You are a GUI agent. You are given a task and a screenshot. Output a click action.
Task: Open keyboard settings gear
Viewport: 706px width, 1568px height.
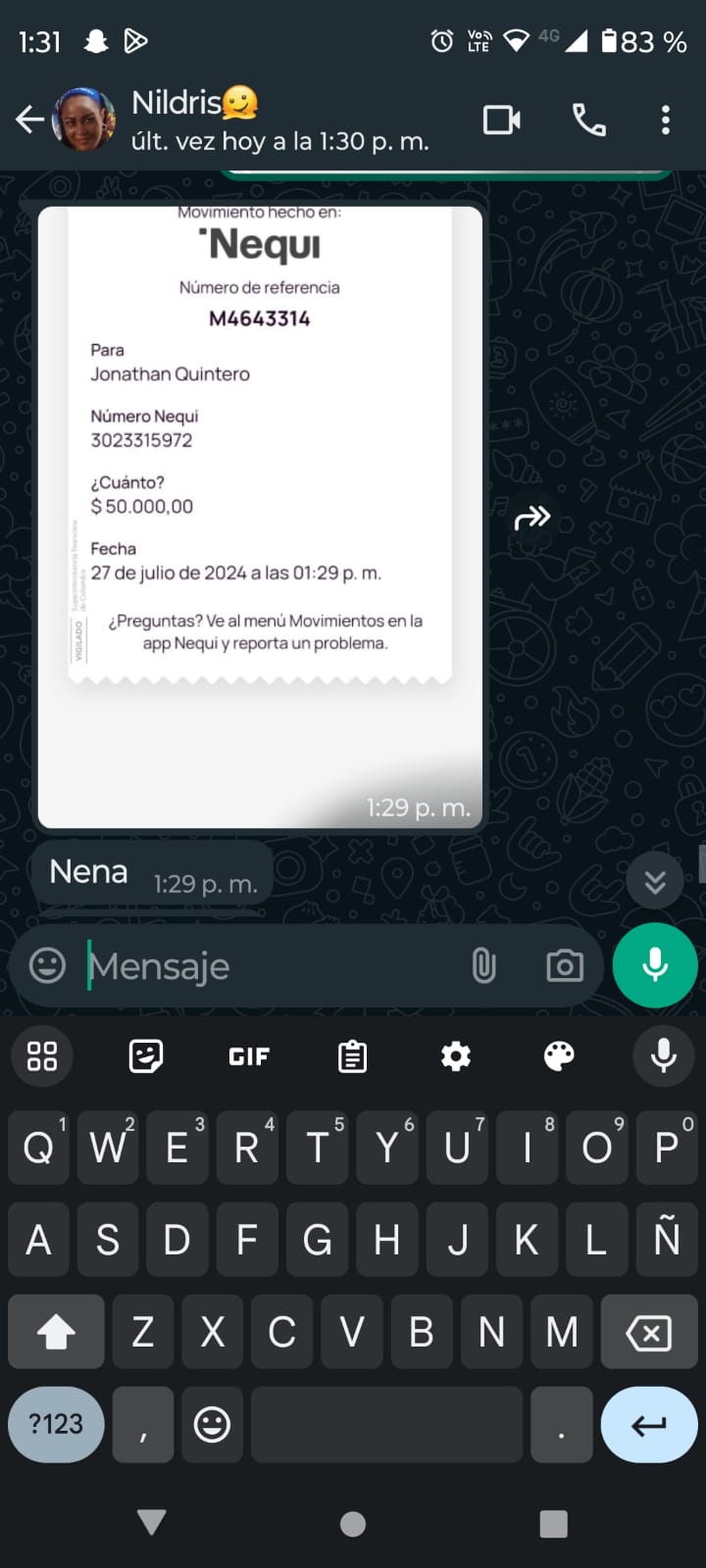click(x=456, y=1056)
